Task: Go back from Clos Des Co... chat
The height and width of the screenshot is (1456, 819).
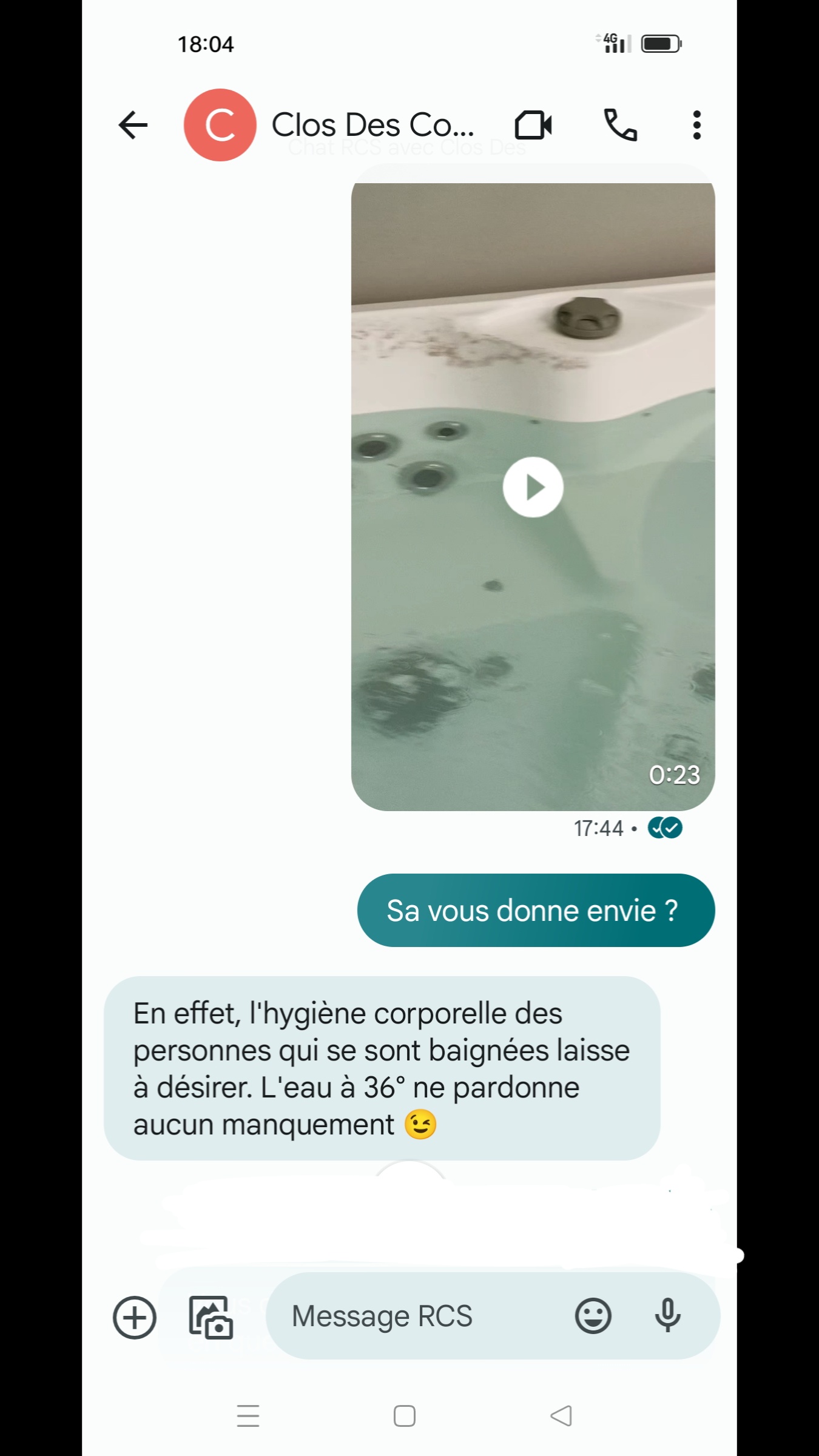Action: tap(133, 125)
